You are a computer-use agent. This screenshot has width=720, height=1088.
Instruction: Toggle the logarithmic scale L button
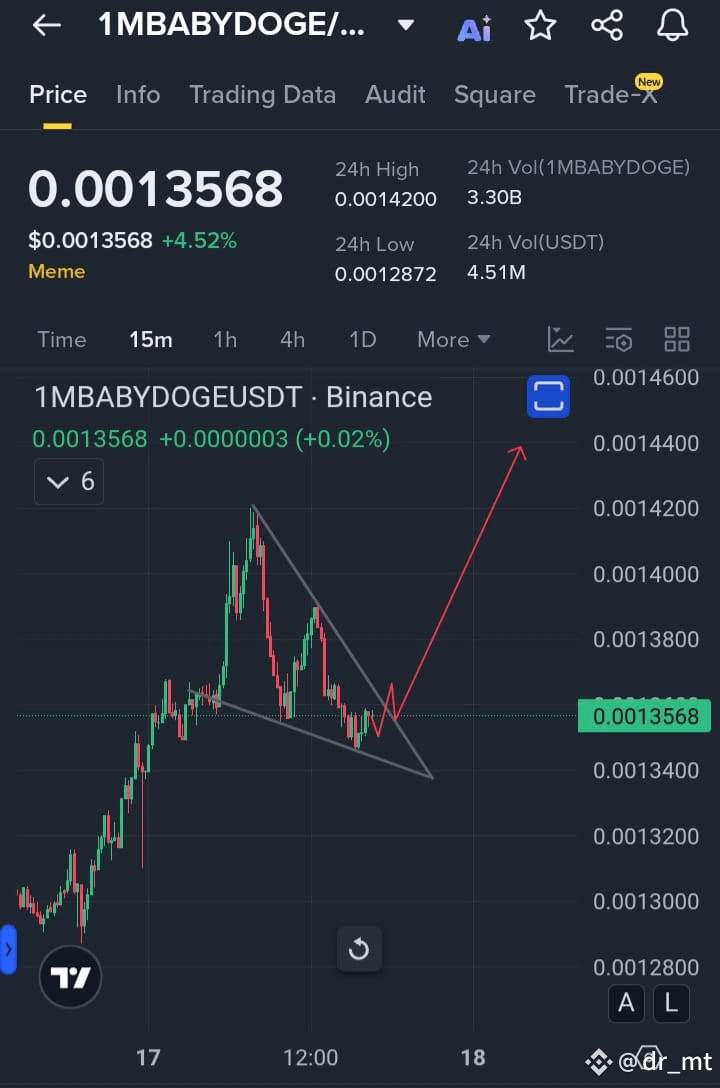click(671, 1003)
